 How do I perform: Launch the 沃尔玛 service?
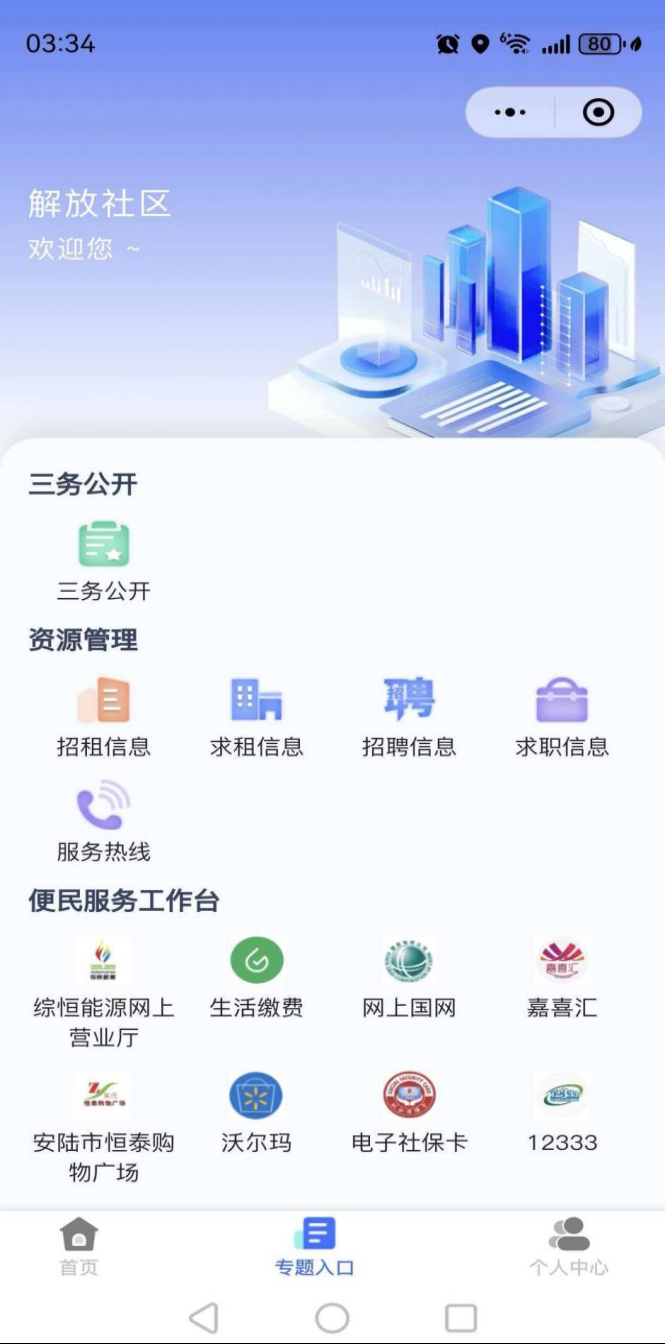click(257, 1097)
